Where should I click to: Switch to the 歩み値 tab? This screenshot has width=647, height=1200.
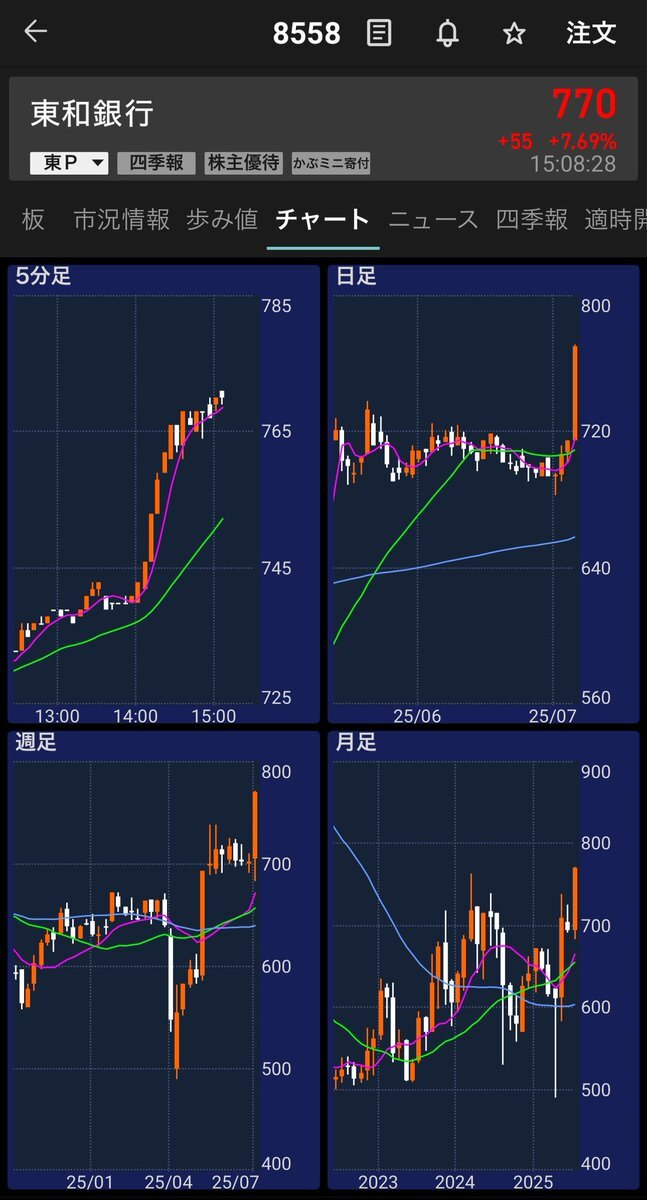tap(222, 220)
